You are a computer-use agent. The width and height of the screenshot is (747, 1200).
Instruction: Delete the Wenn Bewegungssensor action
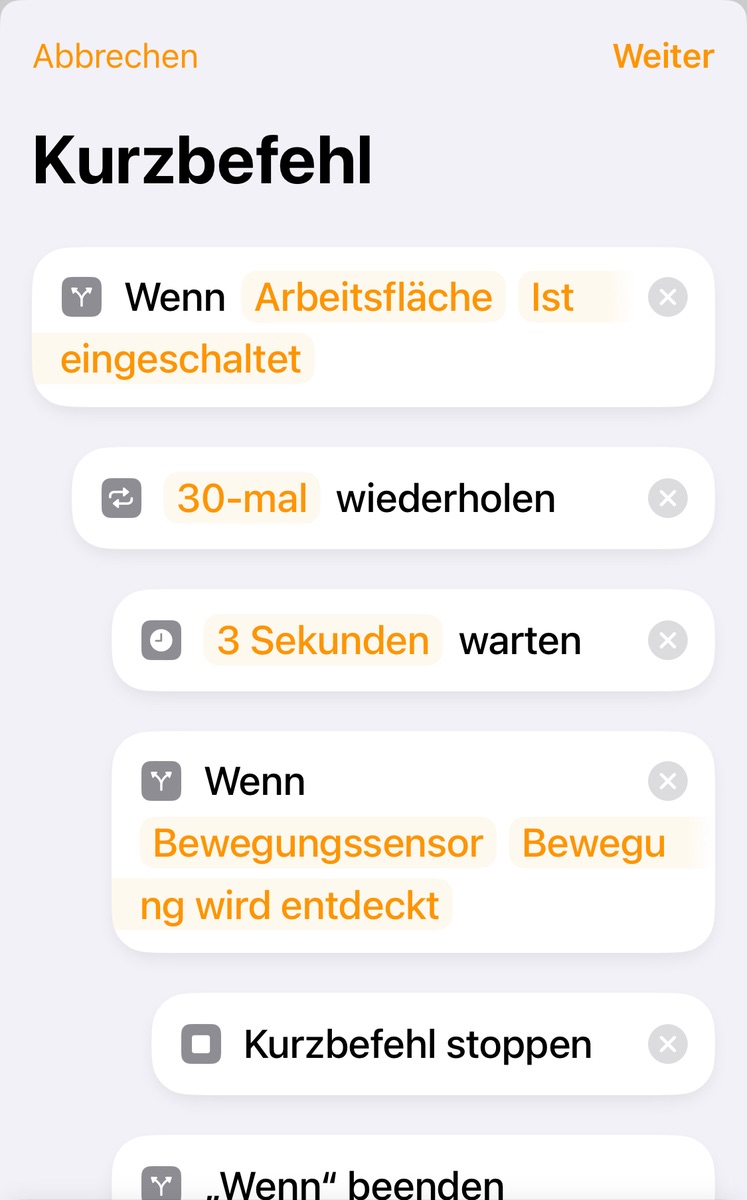pyautogui.click(x=667, y=781)
